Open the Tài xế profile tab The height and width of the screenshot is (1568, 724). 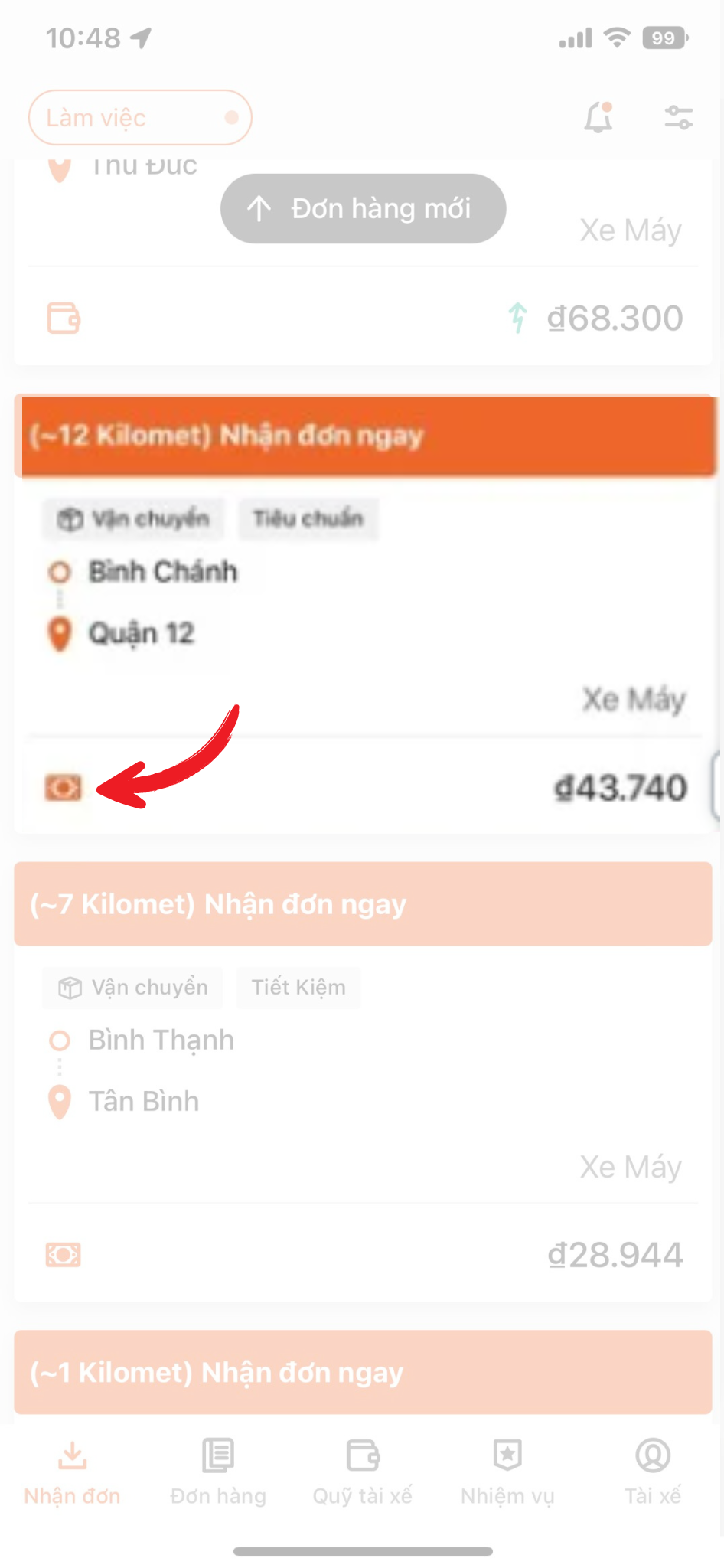653,1474
